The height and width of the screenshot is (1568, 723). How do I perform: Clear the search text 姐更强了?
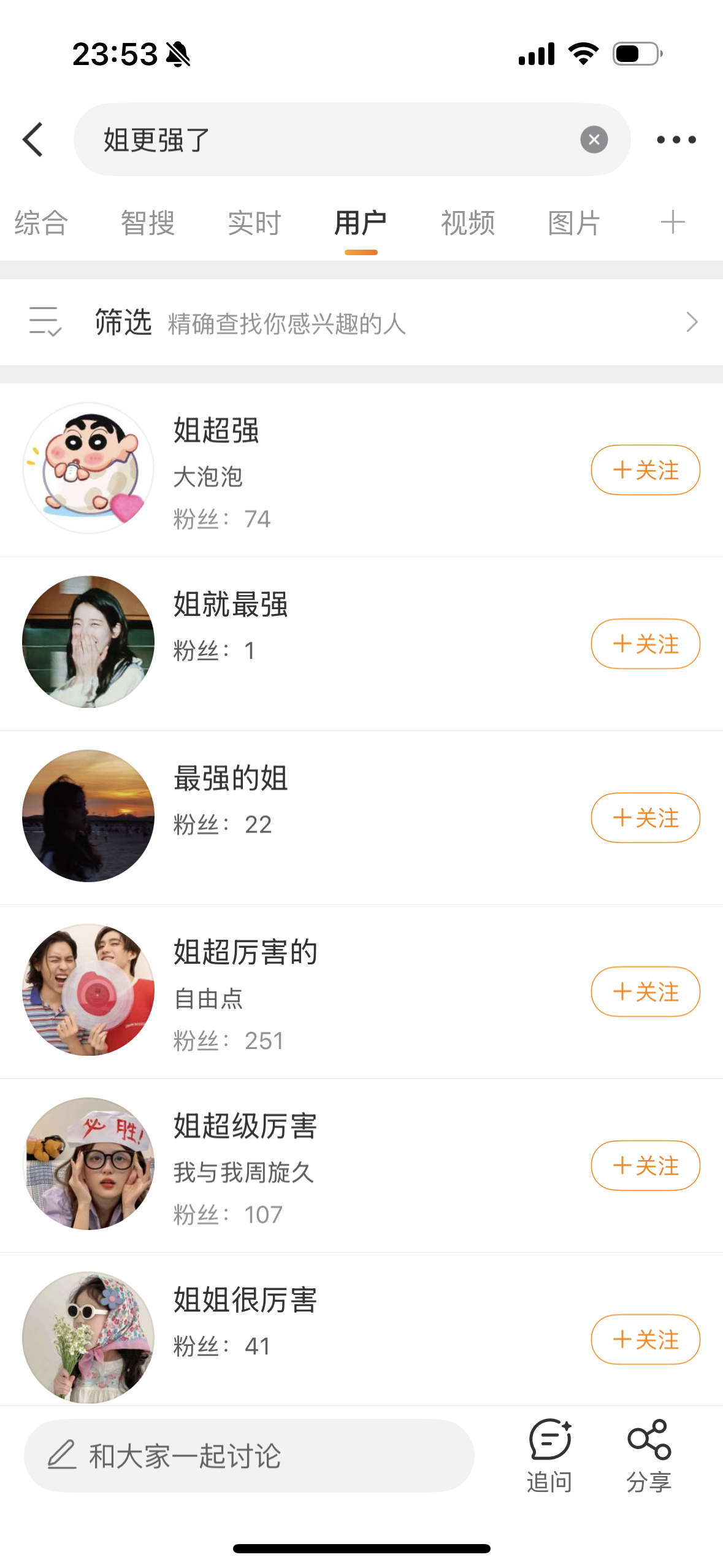pos(594,139)
